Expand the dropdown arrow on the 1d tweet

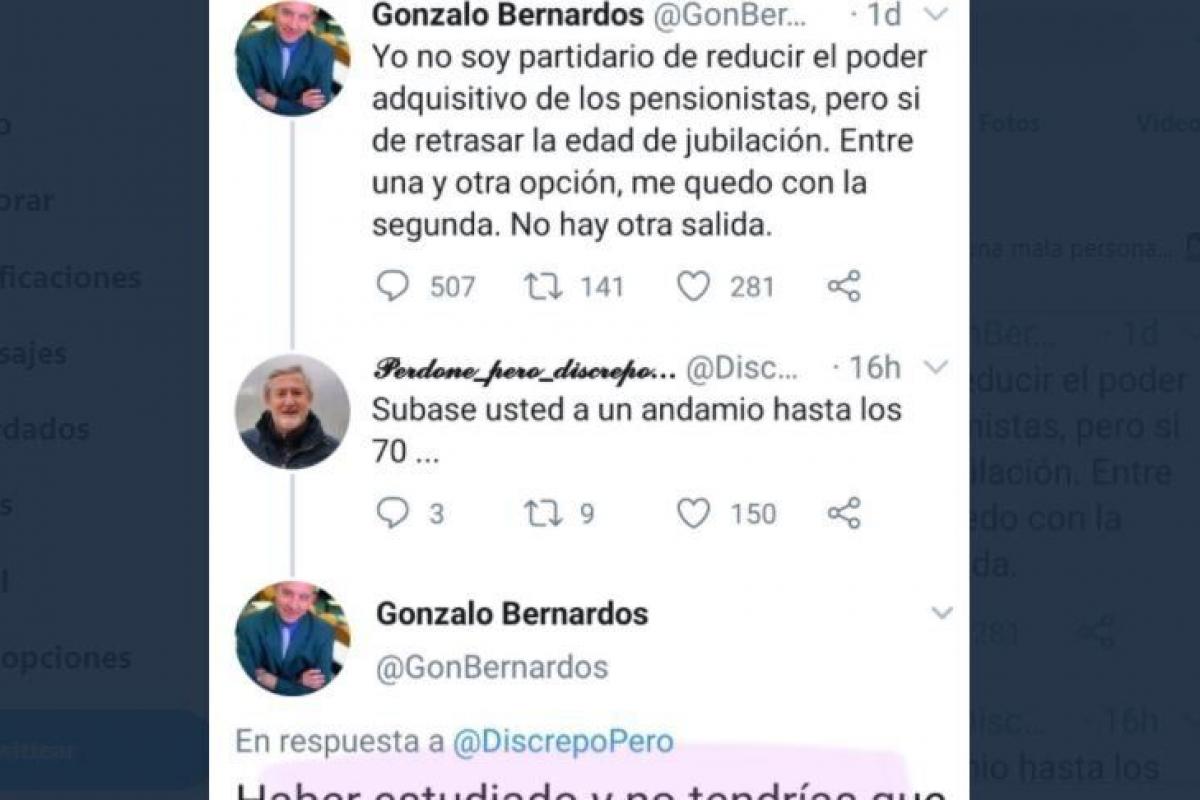[936, 16]
